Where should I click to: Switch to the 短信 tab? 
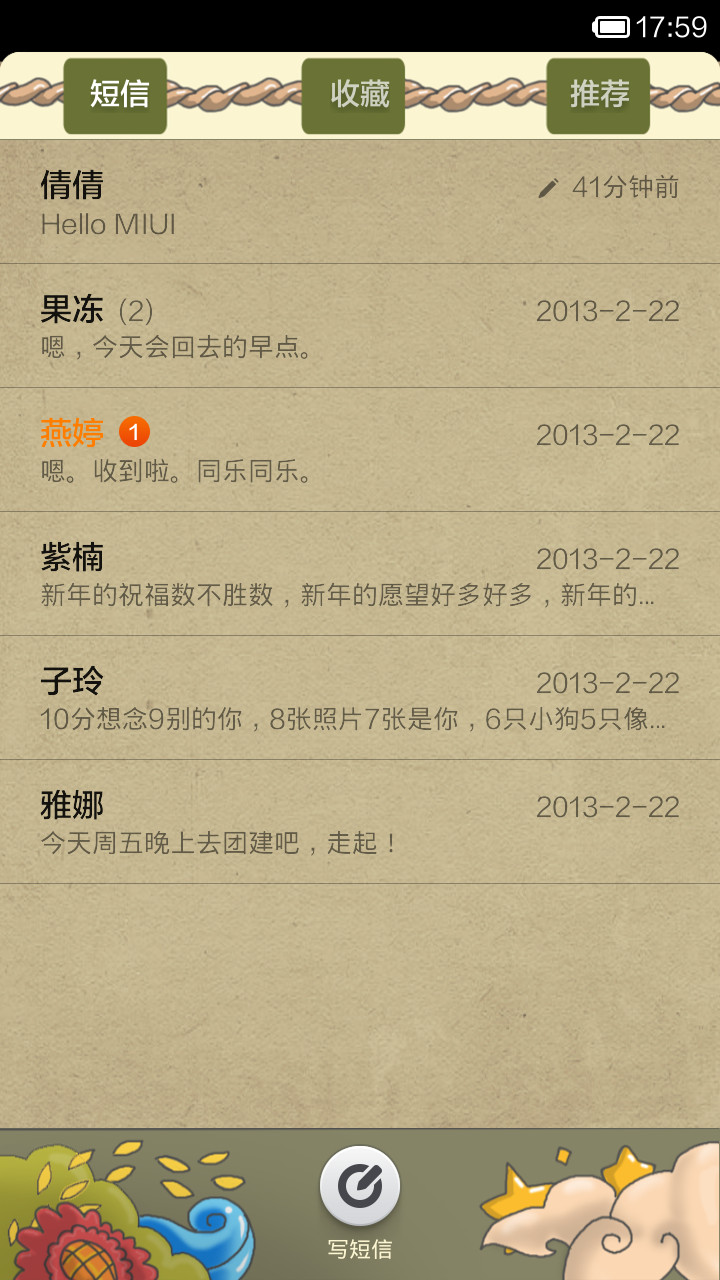[115, 96]
